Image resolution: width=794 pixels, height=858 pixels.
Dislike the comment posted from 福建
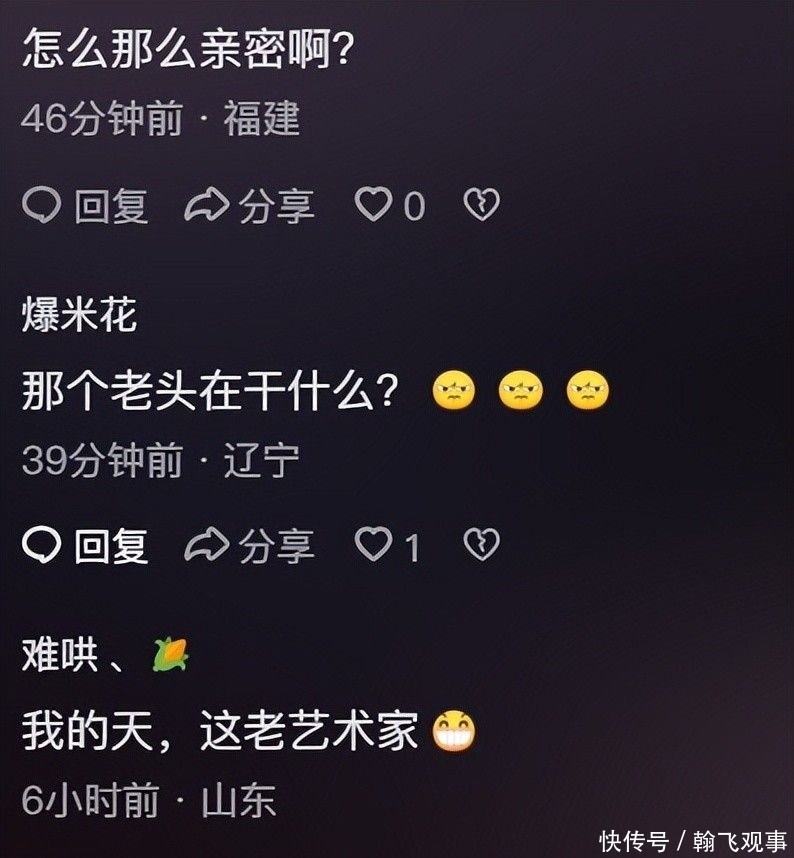click(481, 206)
